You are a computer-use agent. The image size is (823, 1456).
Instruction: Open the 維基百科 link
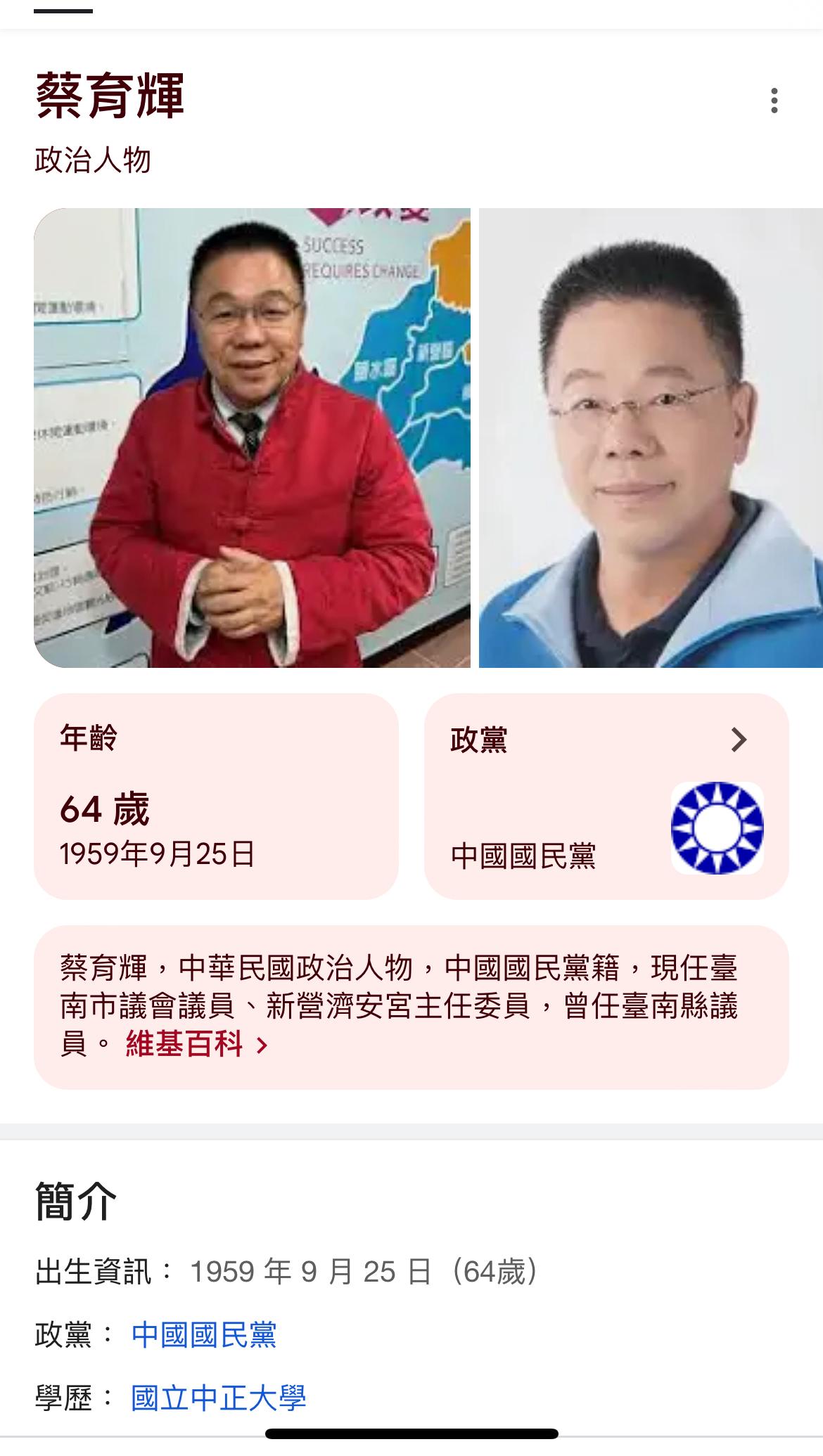point(197,1044)
